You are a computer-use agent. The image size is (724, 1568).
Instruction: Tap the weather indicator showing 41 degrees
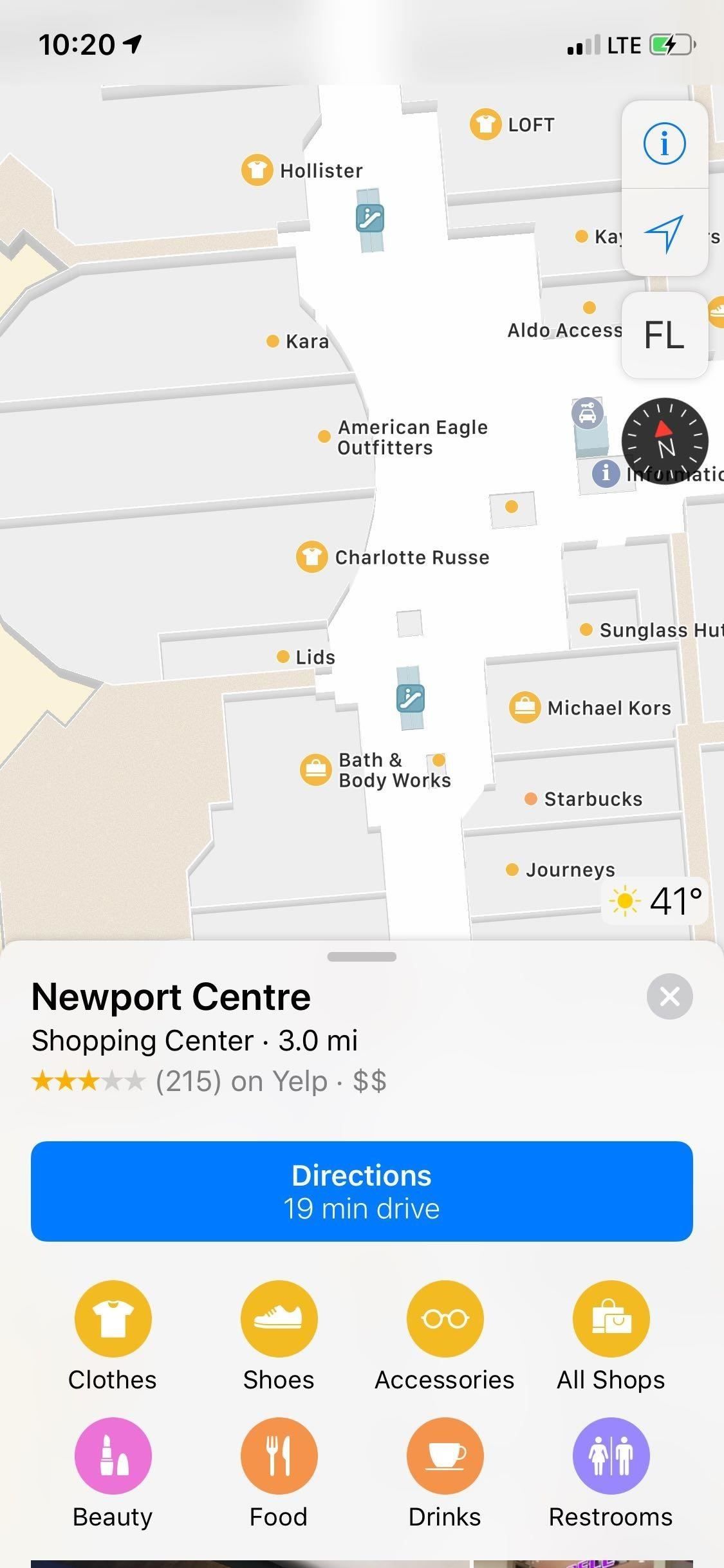tap(653, 901)
